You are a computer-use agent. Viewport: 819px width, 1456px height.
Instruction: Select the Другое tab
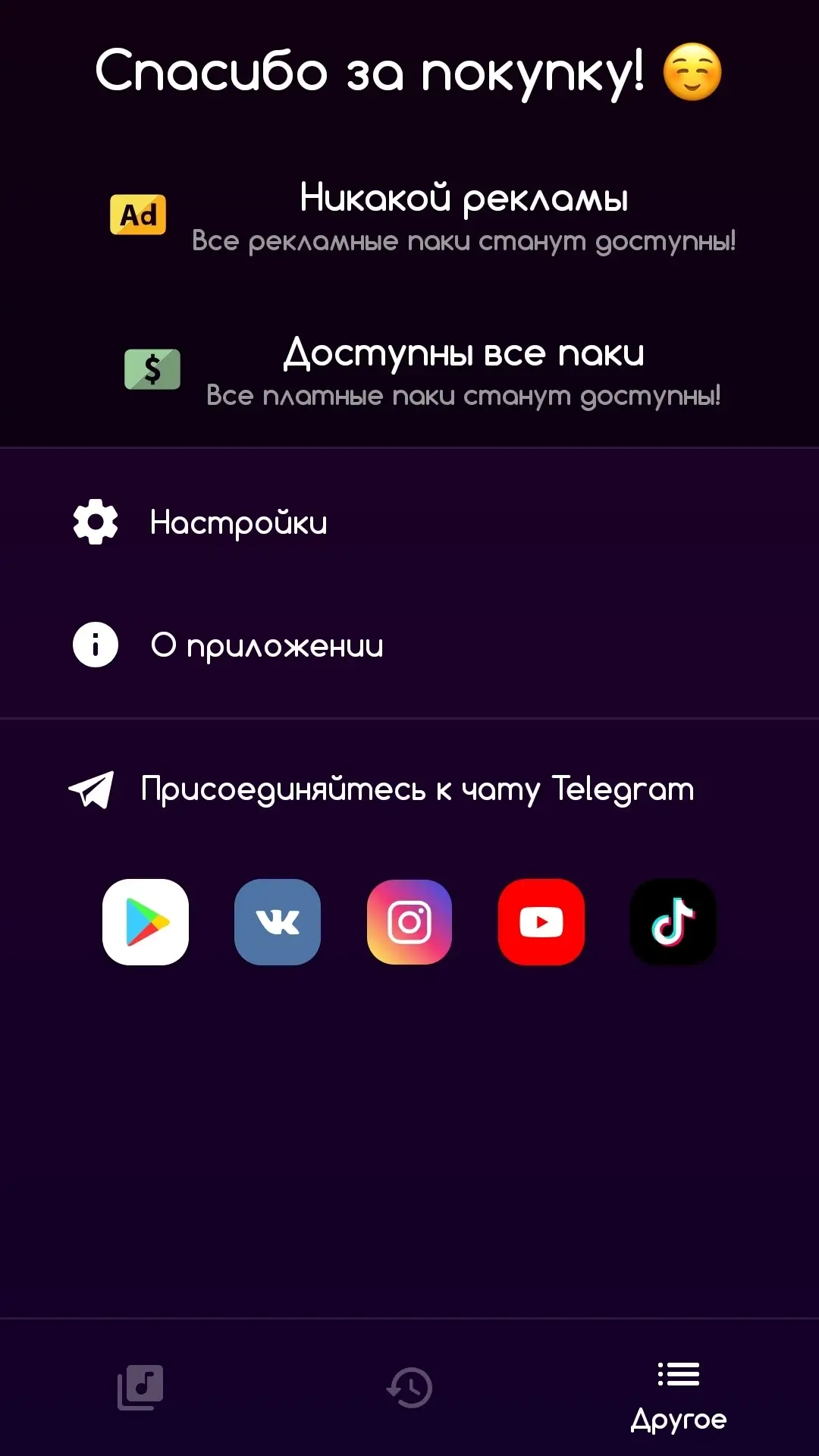coord(679,1395)
